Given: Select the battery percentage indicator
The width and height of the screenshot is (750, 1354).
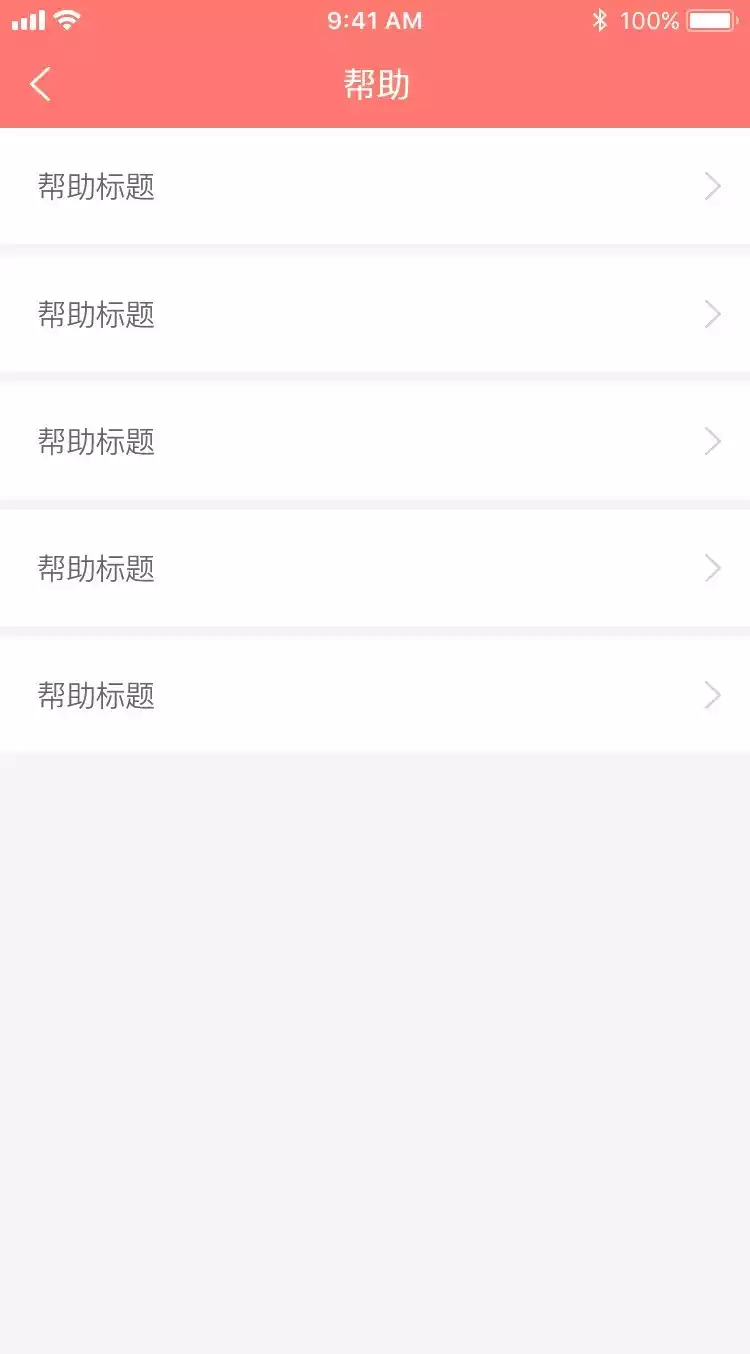Looking at the screenshot, I should (651, 19).
